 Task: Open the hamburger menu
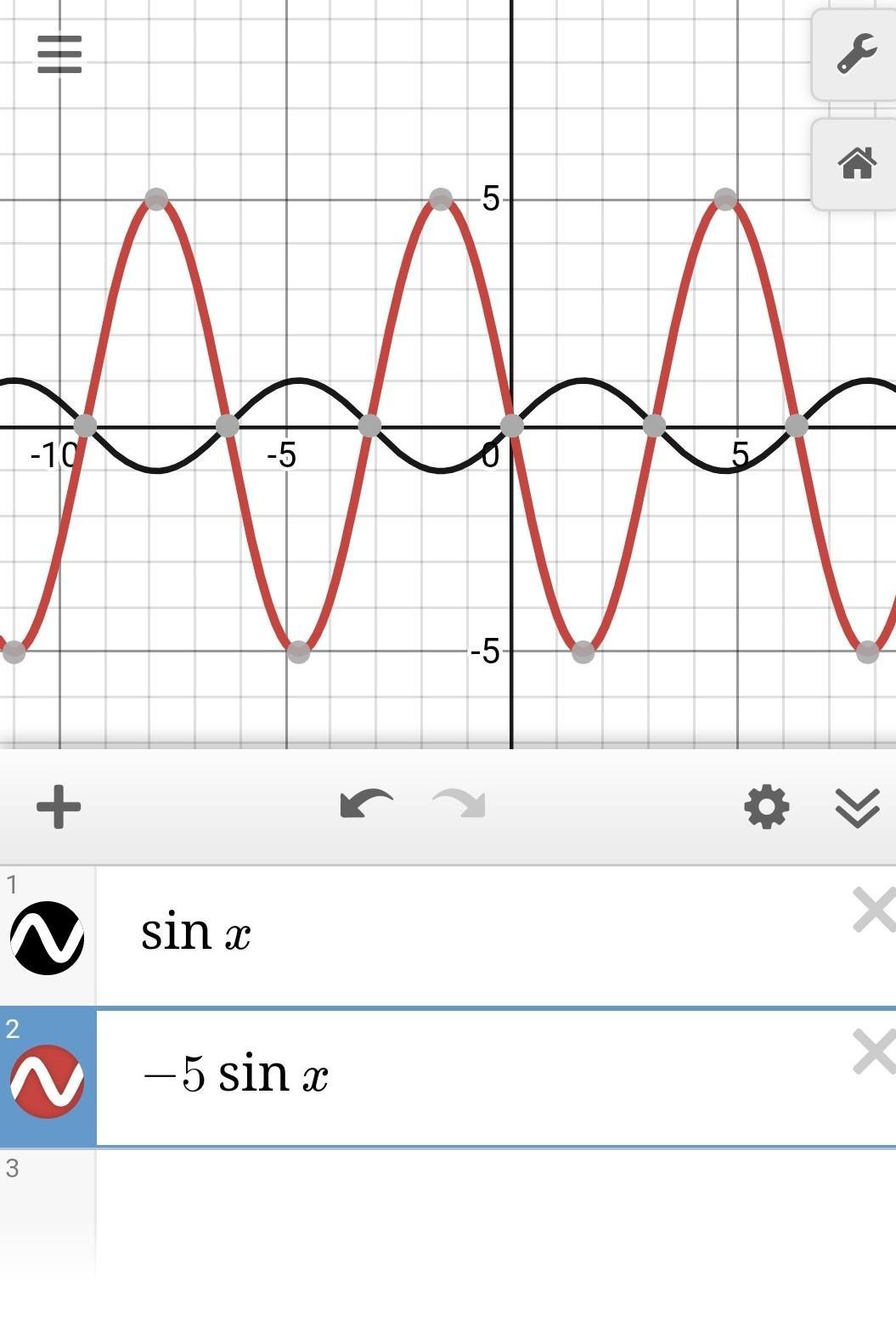[x=59, y=54]
